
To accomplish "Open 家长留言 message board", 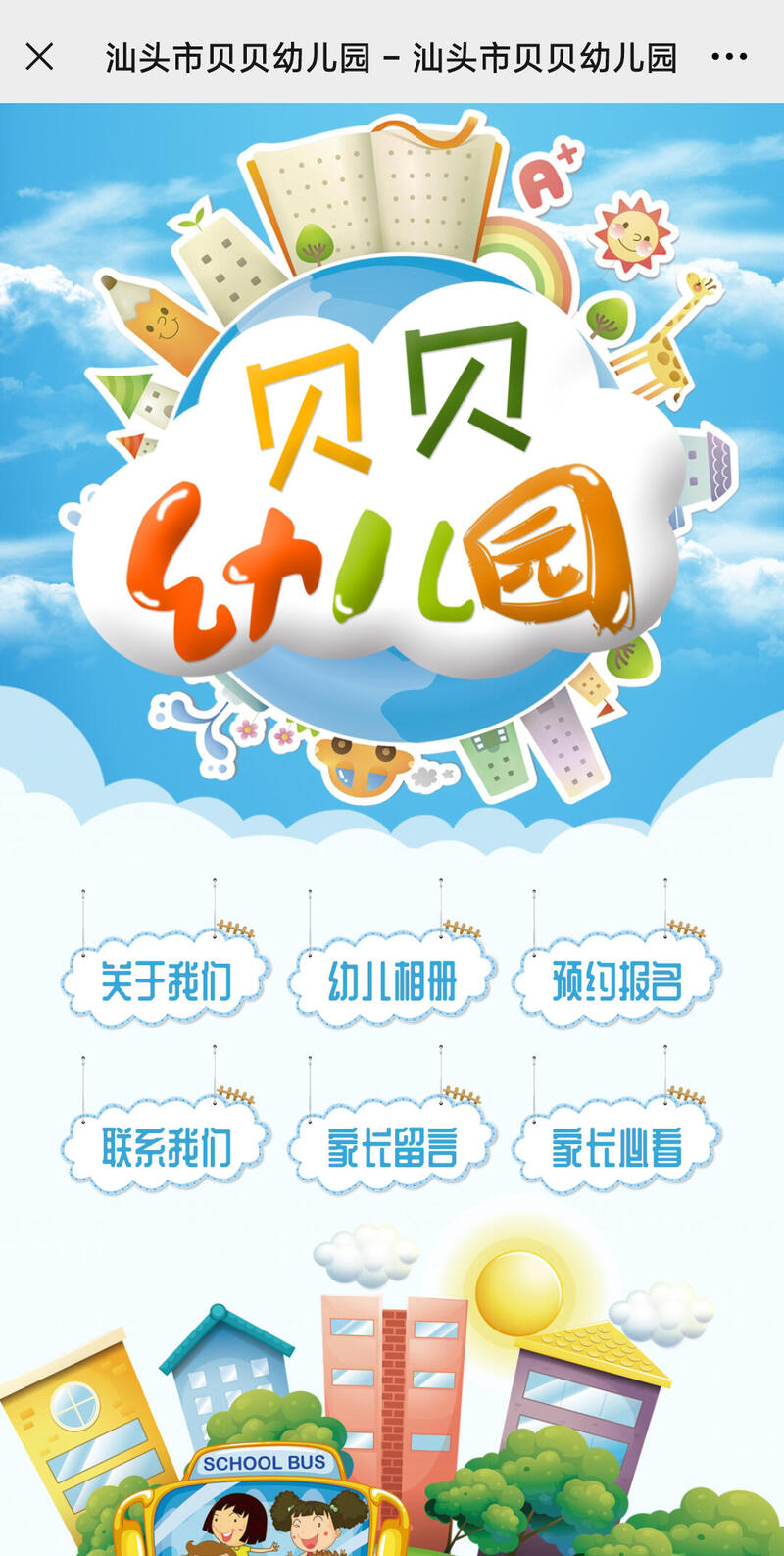I will pos(391,1147).
